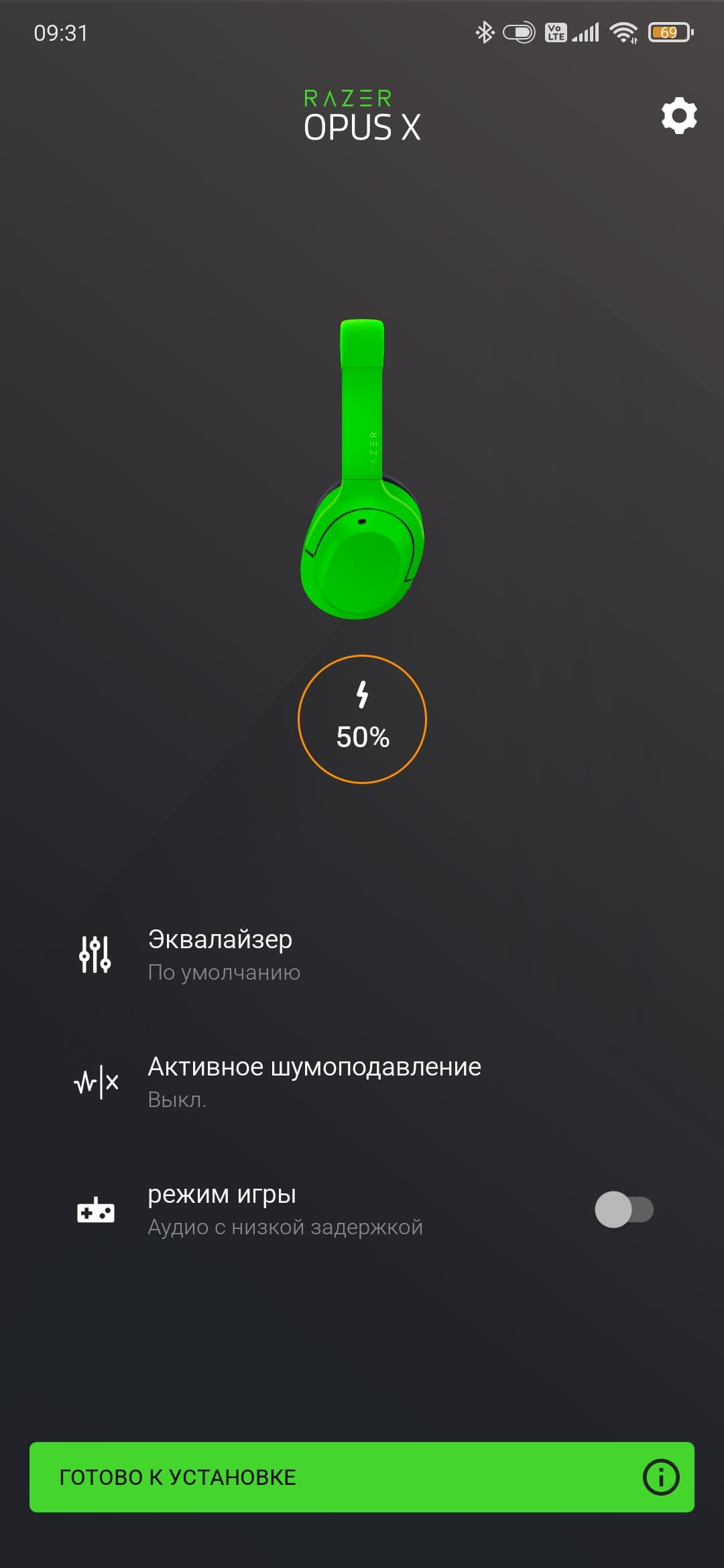Enable the режим игры toggle

623,1210
